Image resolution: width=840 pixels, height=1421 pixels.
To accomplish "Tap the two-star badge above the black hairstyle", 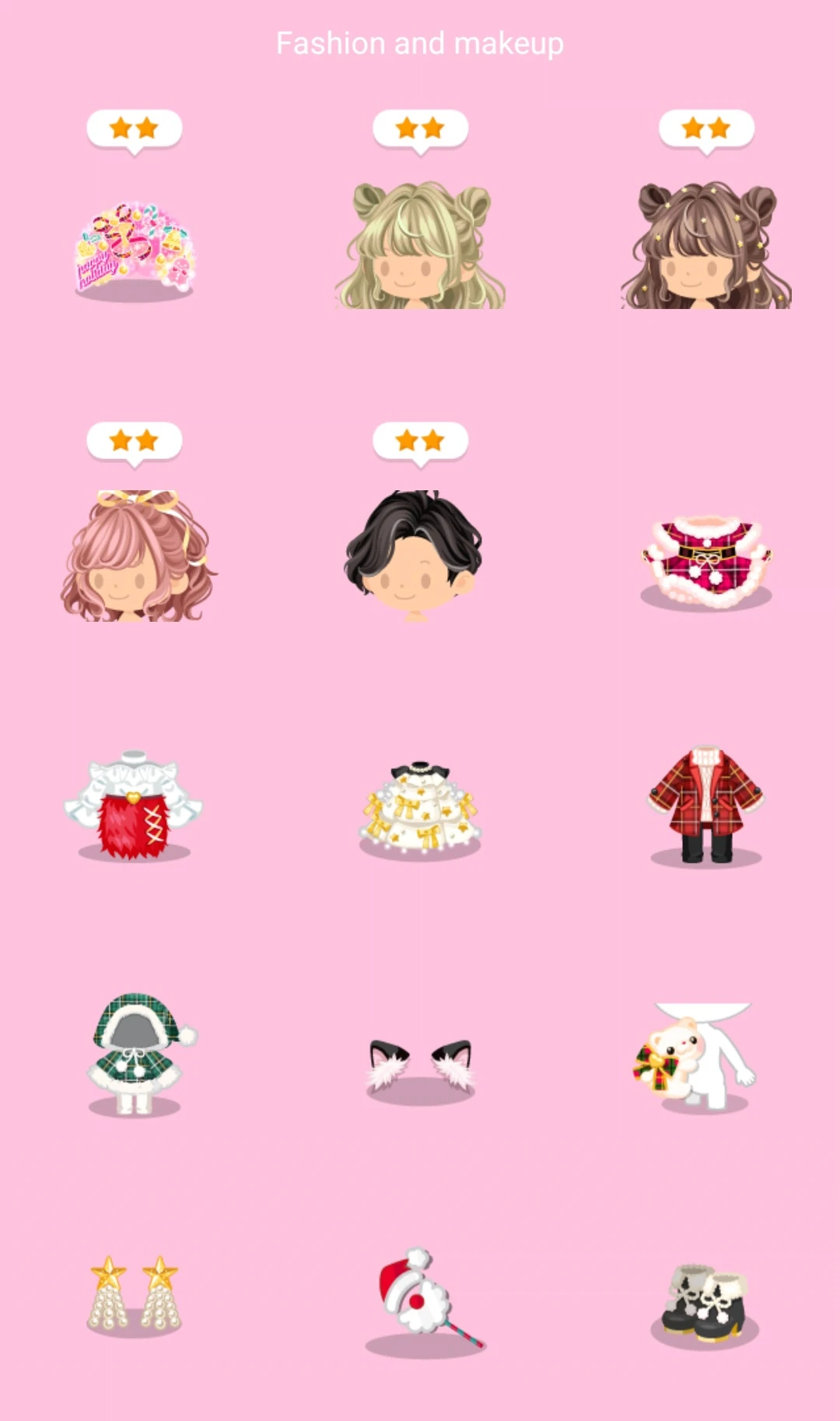I will tap(420, 440).
